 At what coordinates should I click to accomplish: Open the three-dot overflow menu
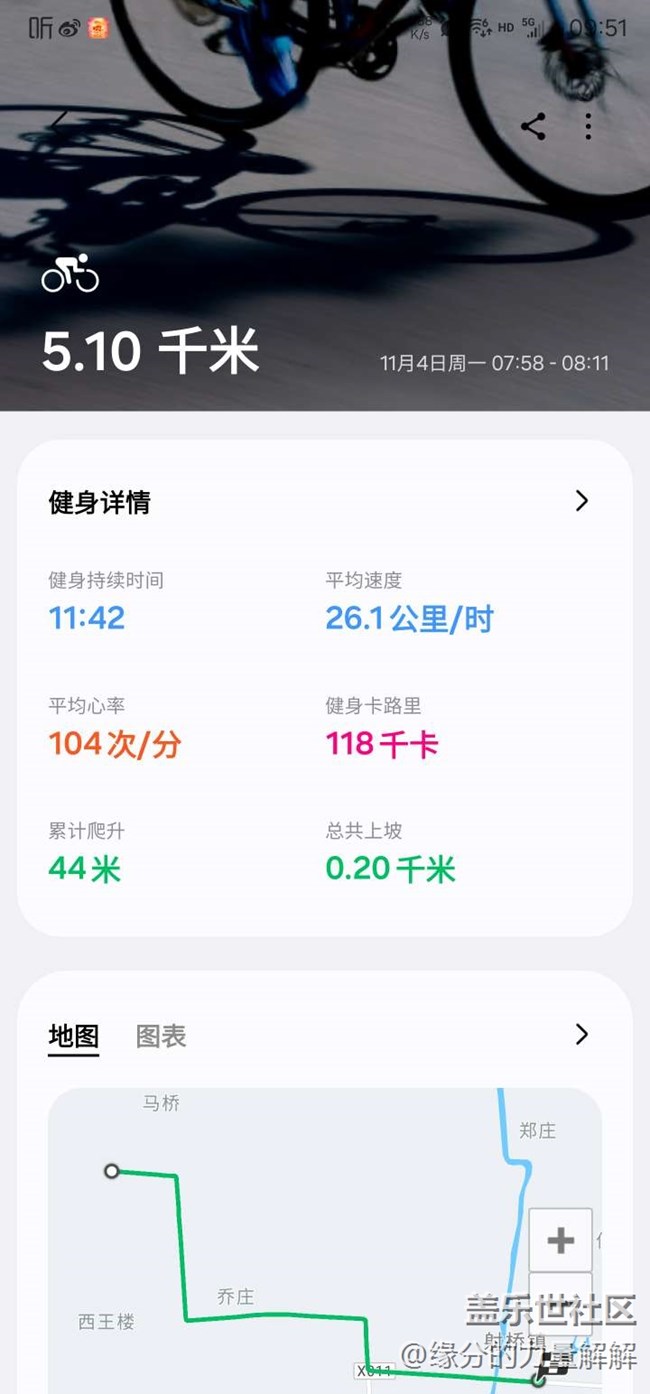pos(588,127)
